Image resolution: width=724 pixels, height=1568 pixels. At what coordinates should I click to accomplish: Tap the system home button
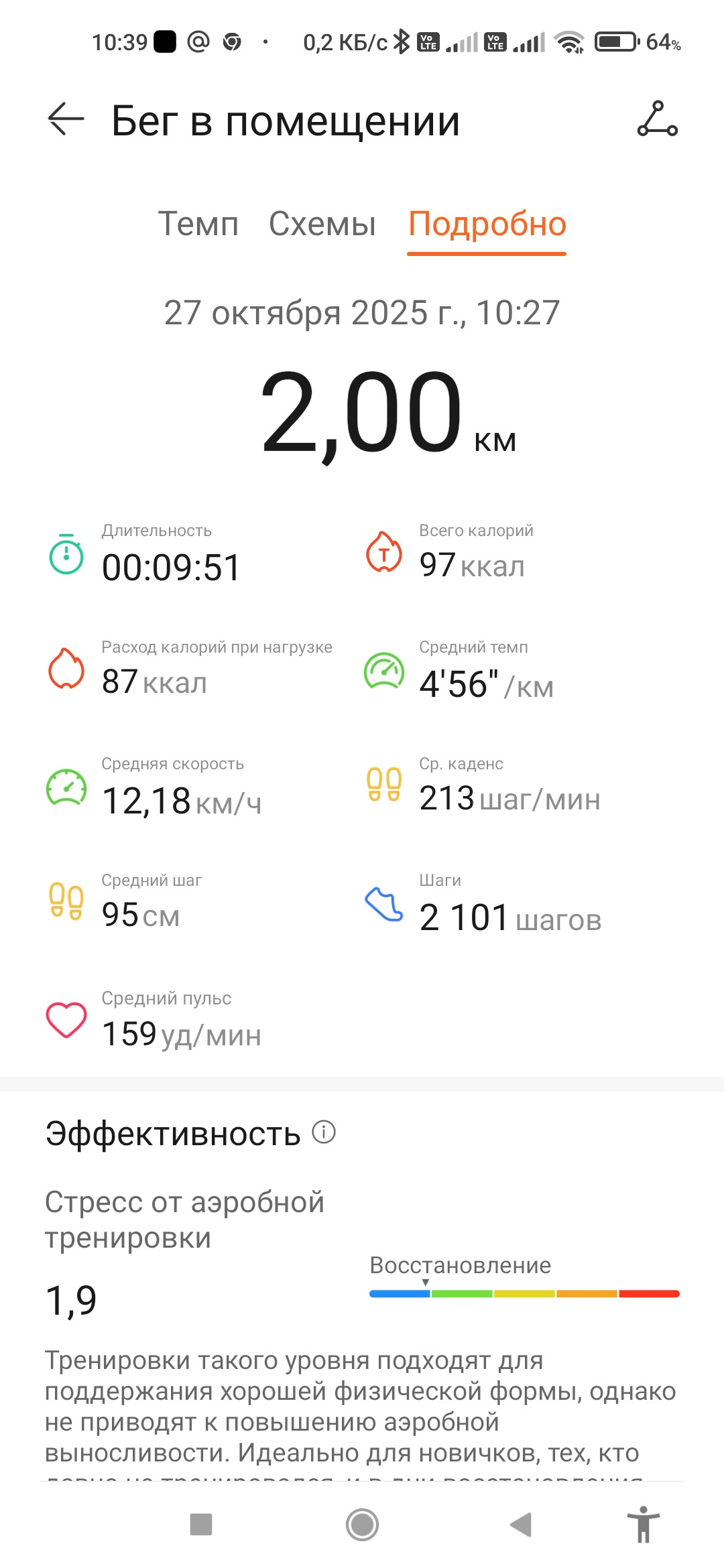[362, 1524]
